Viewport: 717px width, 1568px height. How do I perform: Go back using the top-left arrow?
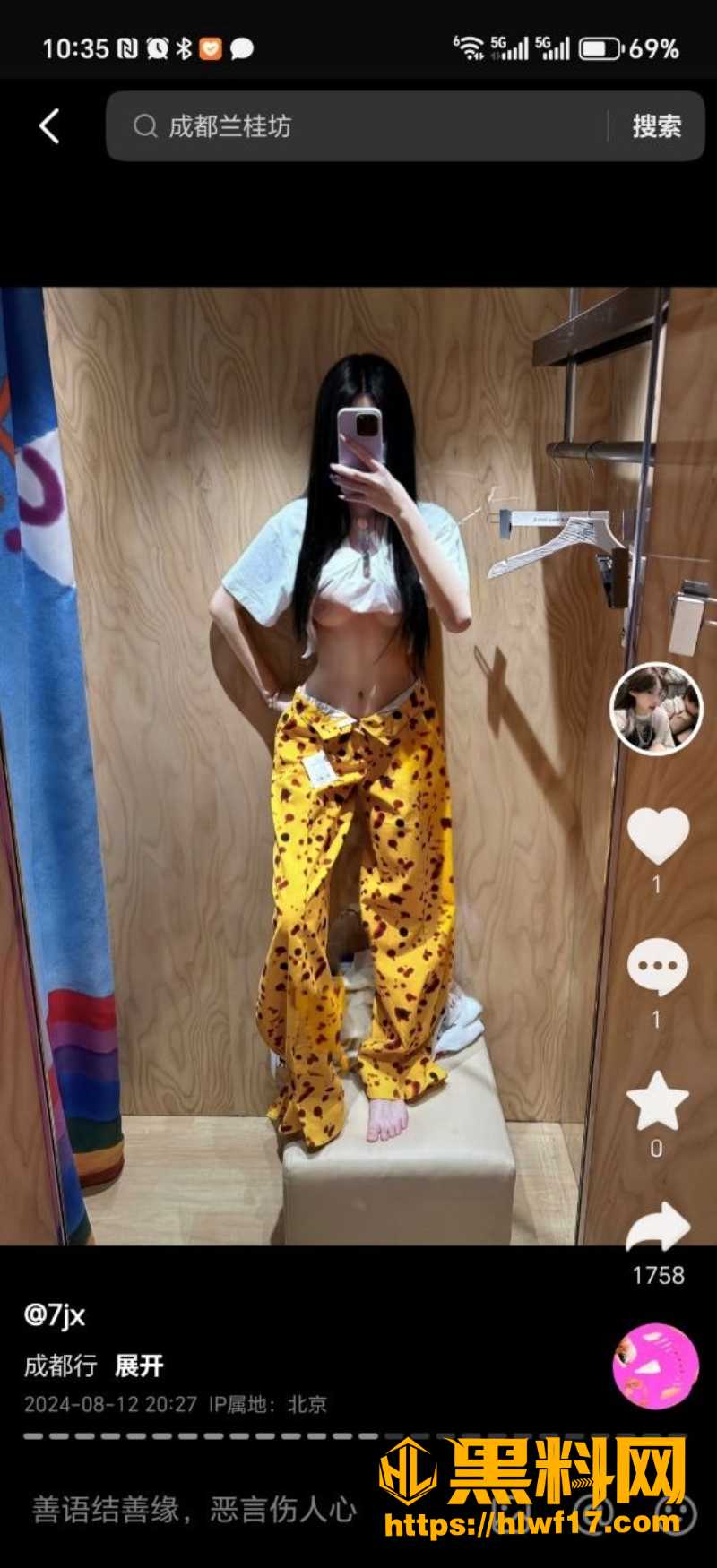tap(50, 126)
